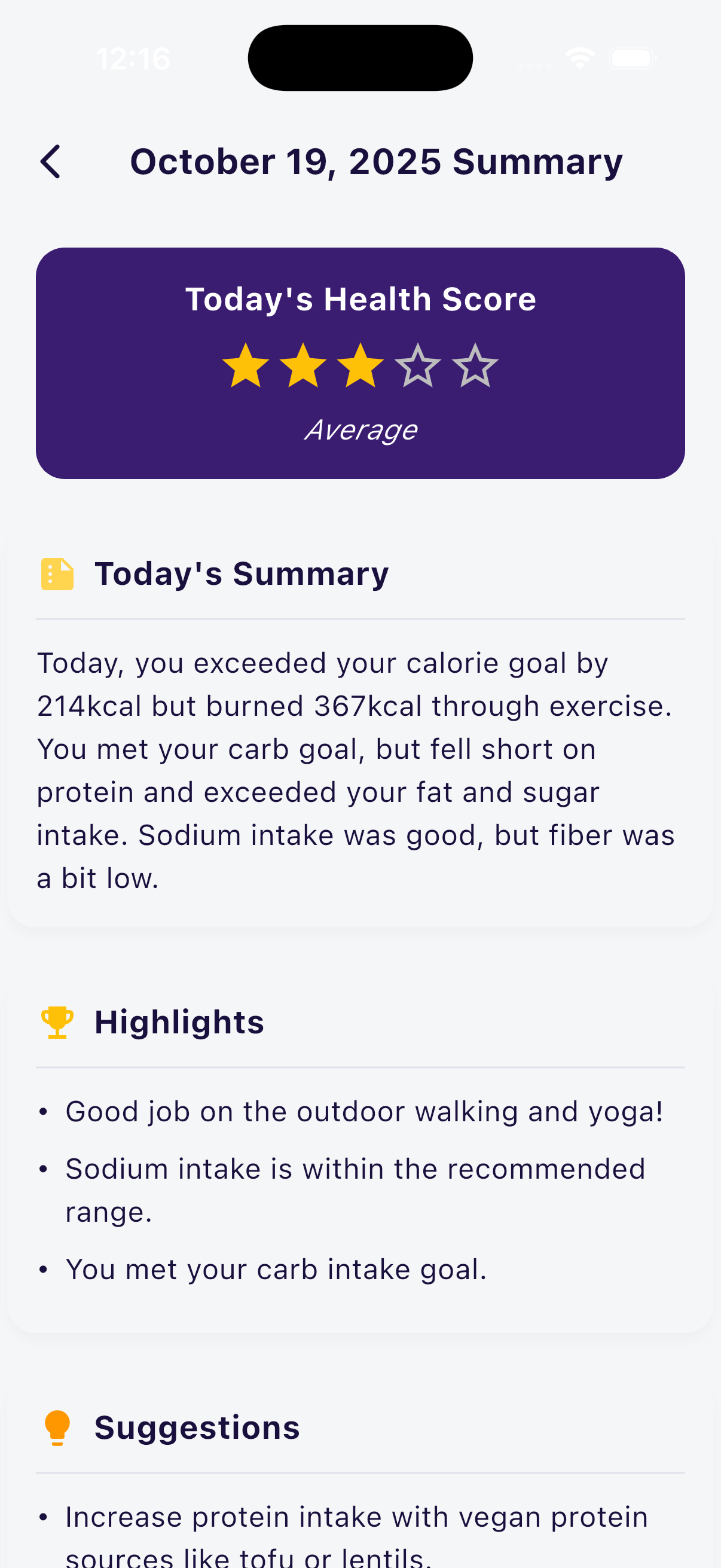Tap the Suggestions section header
The image size is (721, 1568).
pyautogui.click(x=197, y=1426)
